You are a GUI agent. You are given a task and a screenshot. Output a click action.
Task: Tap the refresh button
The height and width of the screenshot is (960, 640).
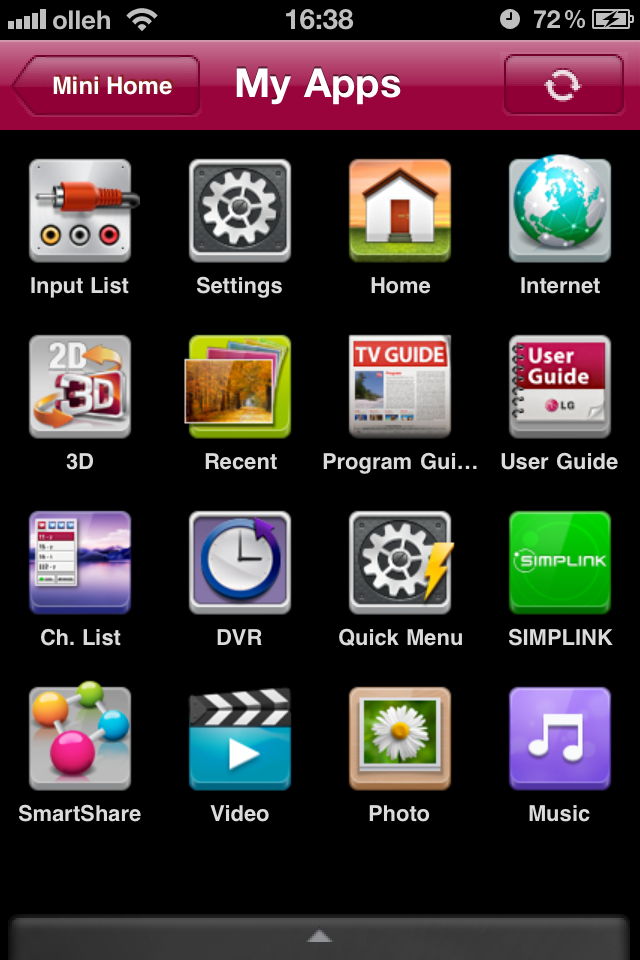pyautogui.click(x=562, y=86)
